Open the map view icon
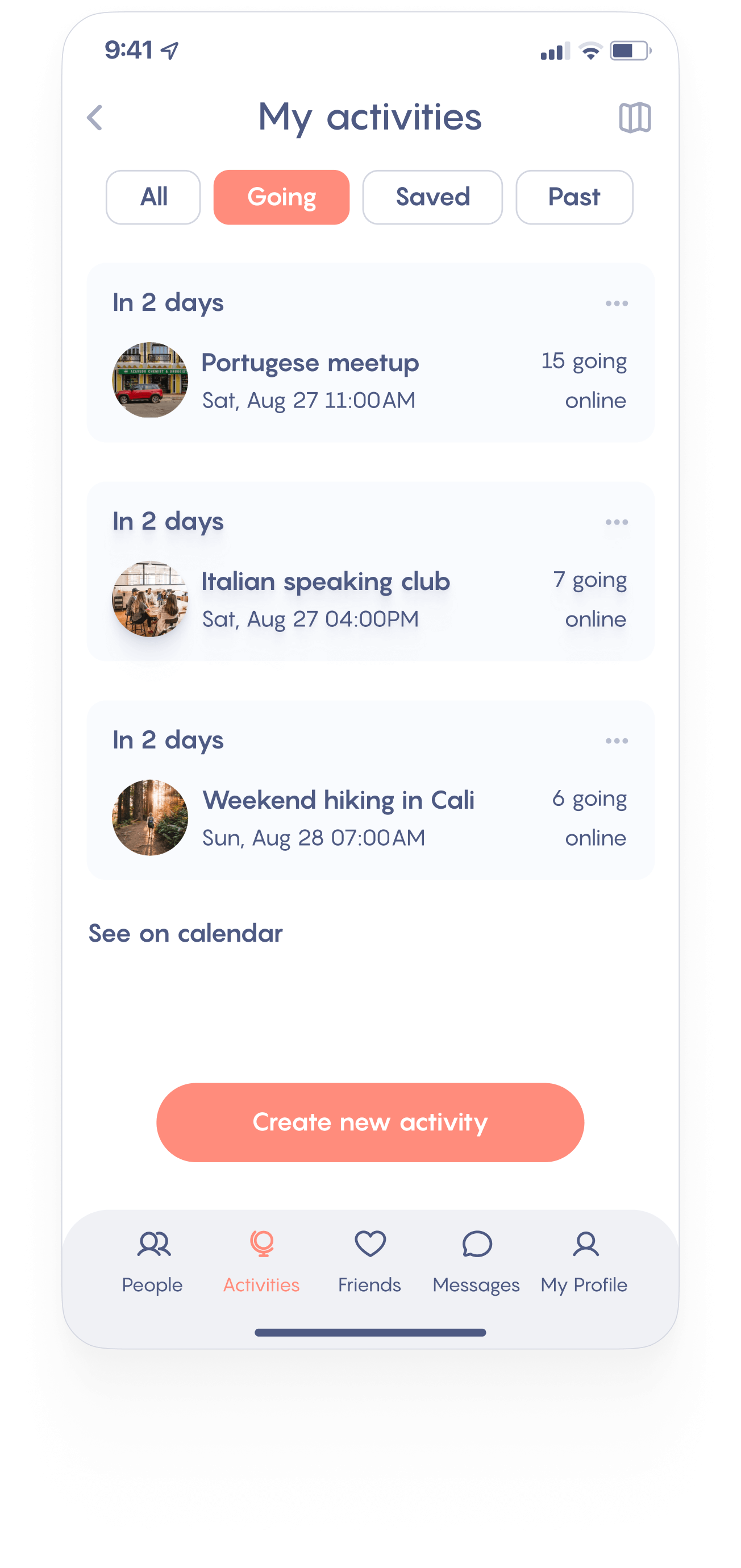741x1568 pixels. point(635,118)
